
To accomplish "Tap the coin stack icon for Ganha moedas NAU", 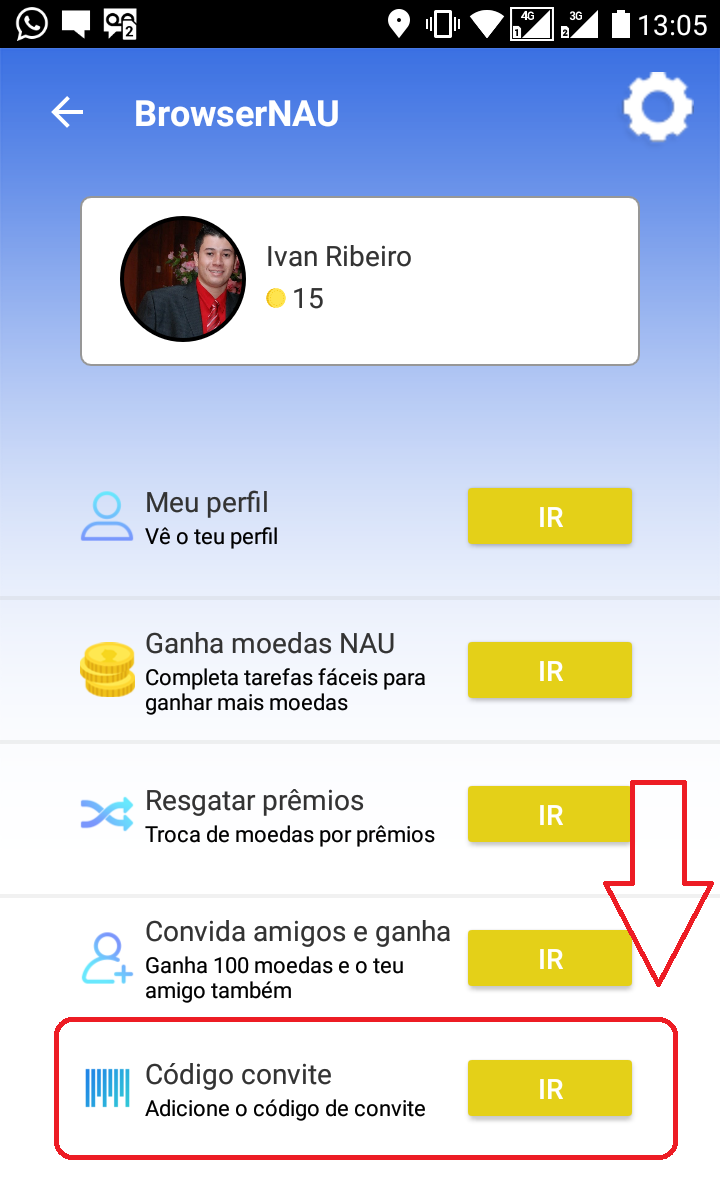I will tap(107, 668).
